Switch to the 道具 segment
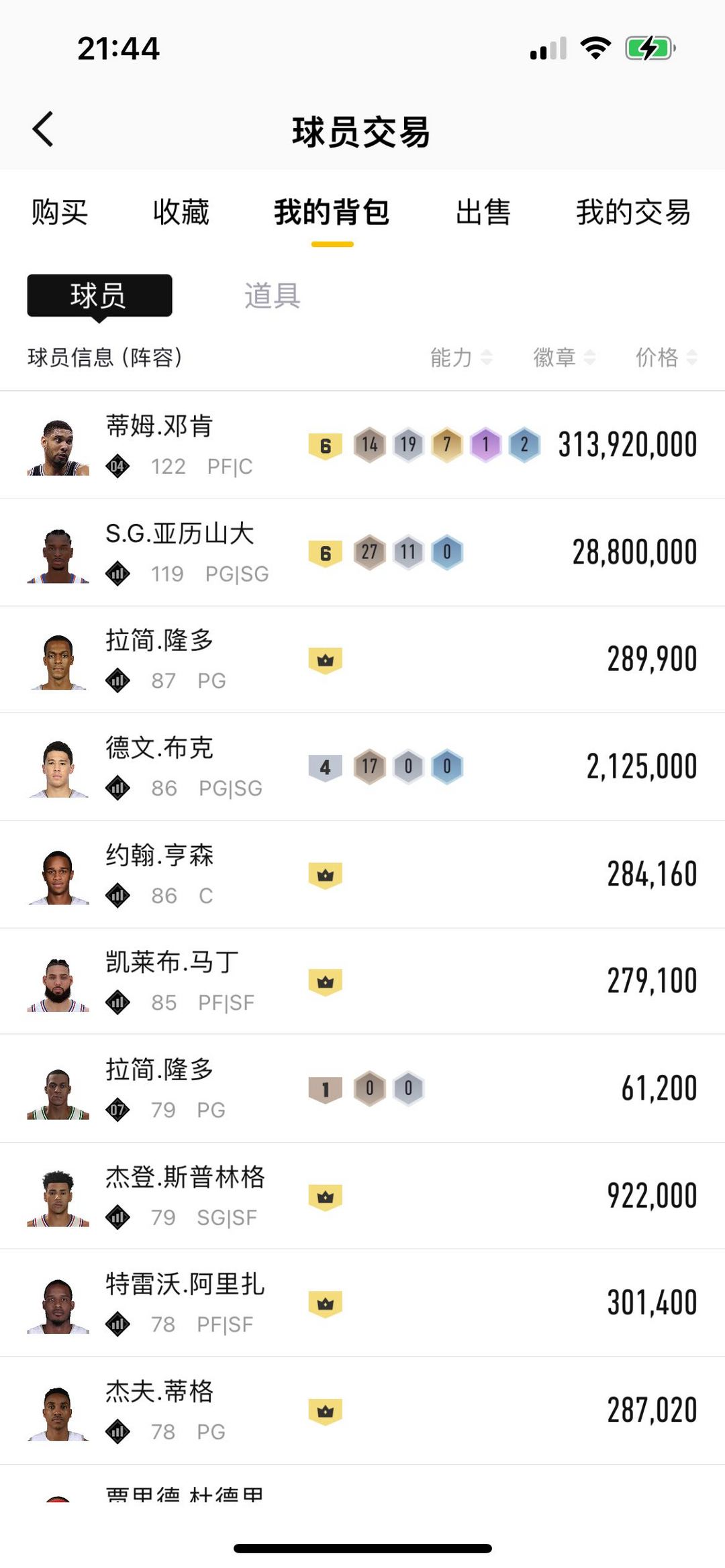Viewport: 725px width, 1568px height. click(272, 295)
